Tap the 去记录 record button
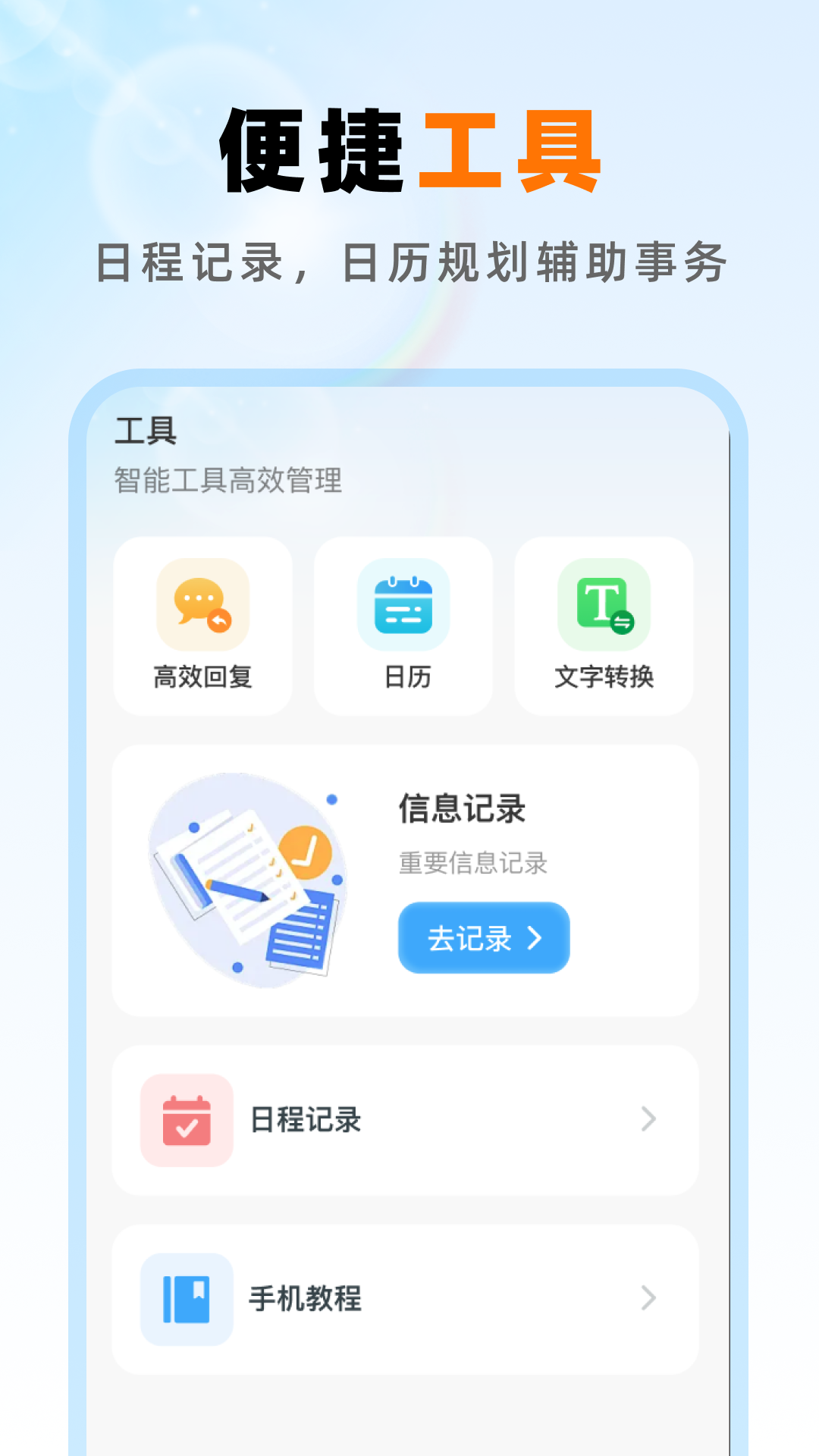 coord(483,939)
